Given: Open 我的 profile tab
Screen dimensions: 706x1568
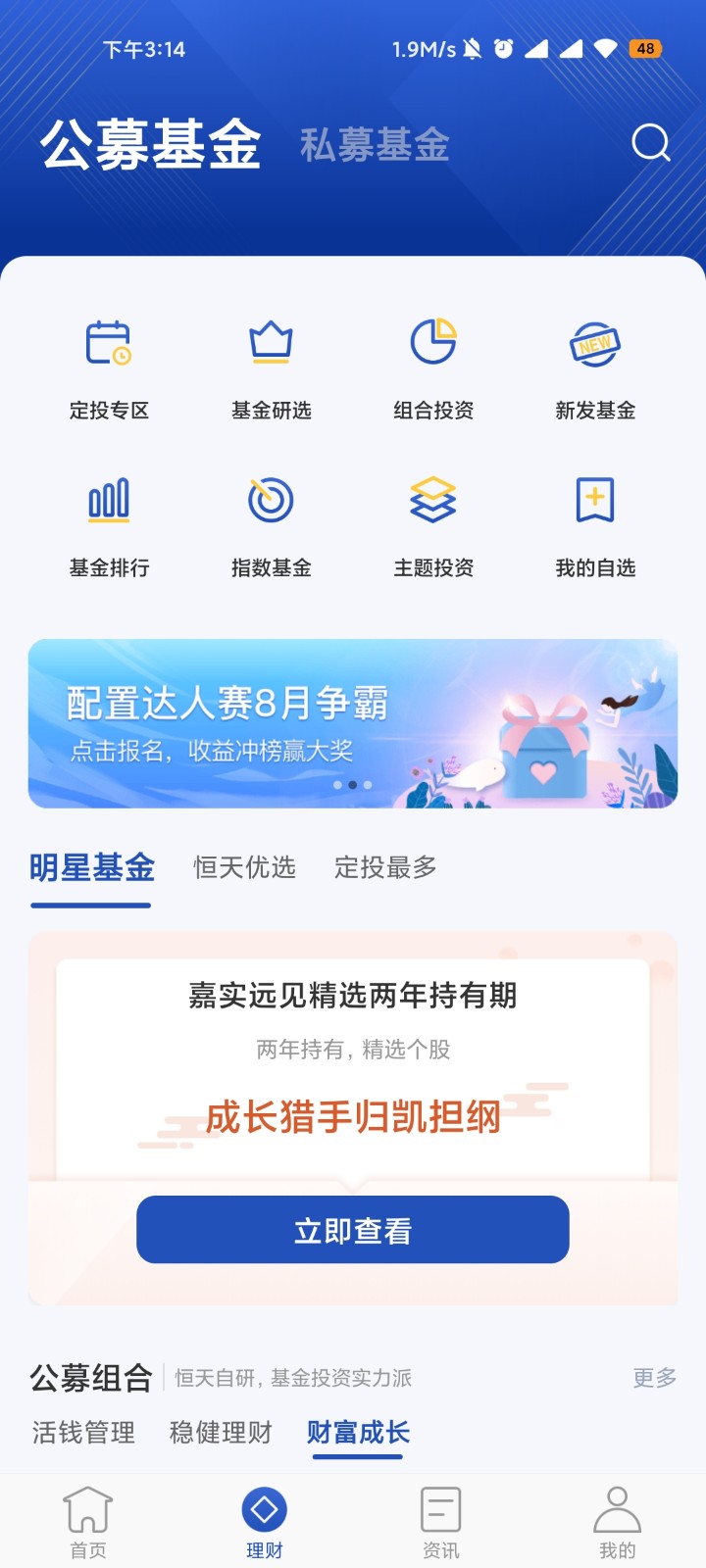Looking at the screenshot, I should (617, 1522).
